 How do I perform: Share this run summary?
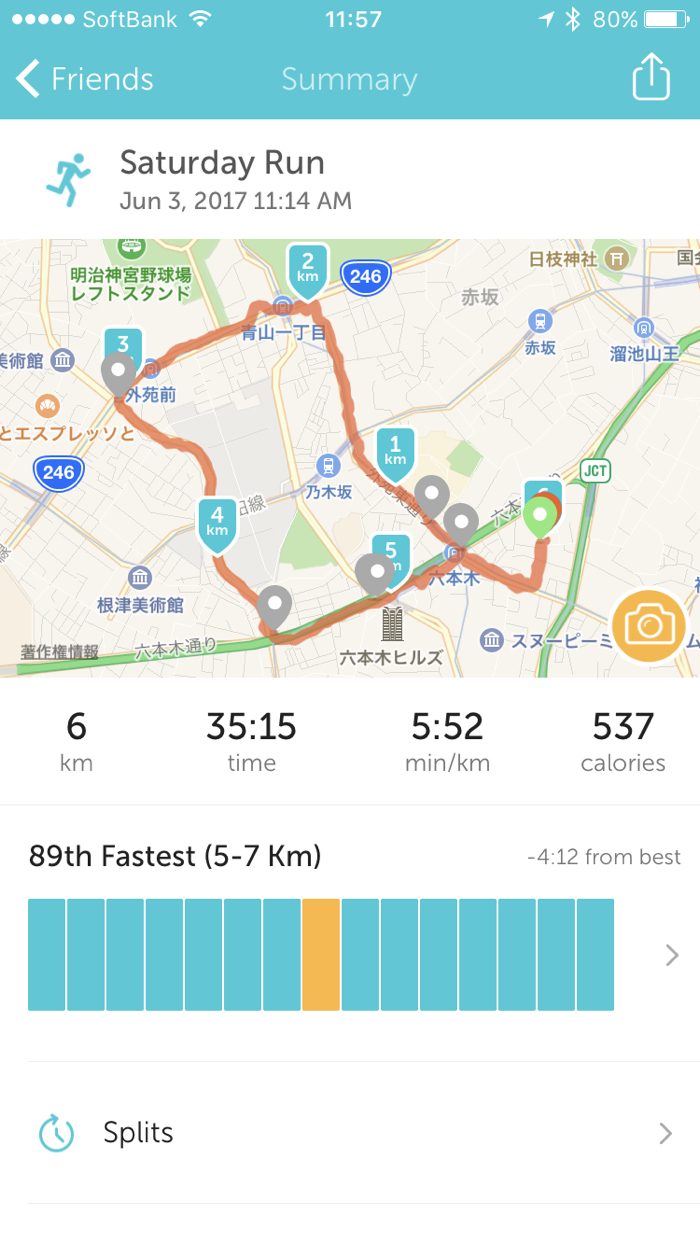[650, 77]
